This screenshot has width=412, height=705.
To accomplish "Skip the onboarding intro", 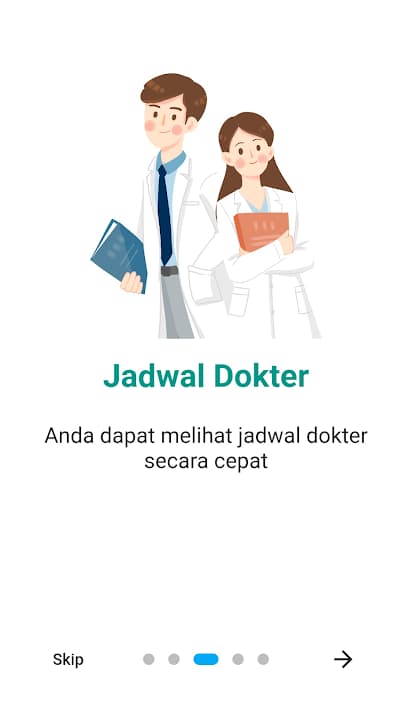I will pos(68,660).
